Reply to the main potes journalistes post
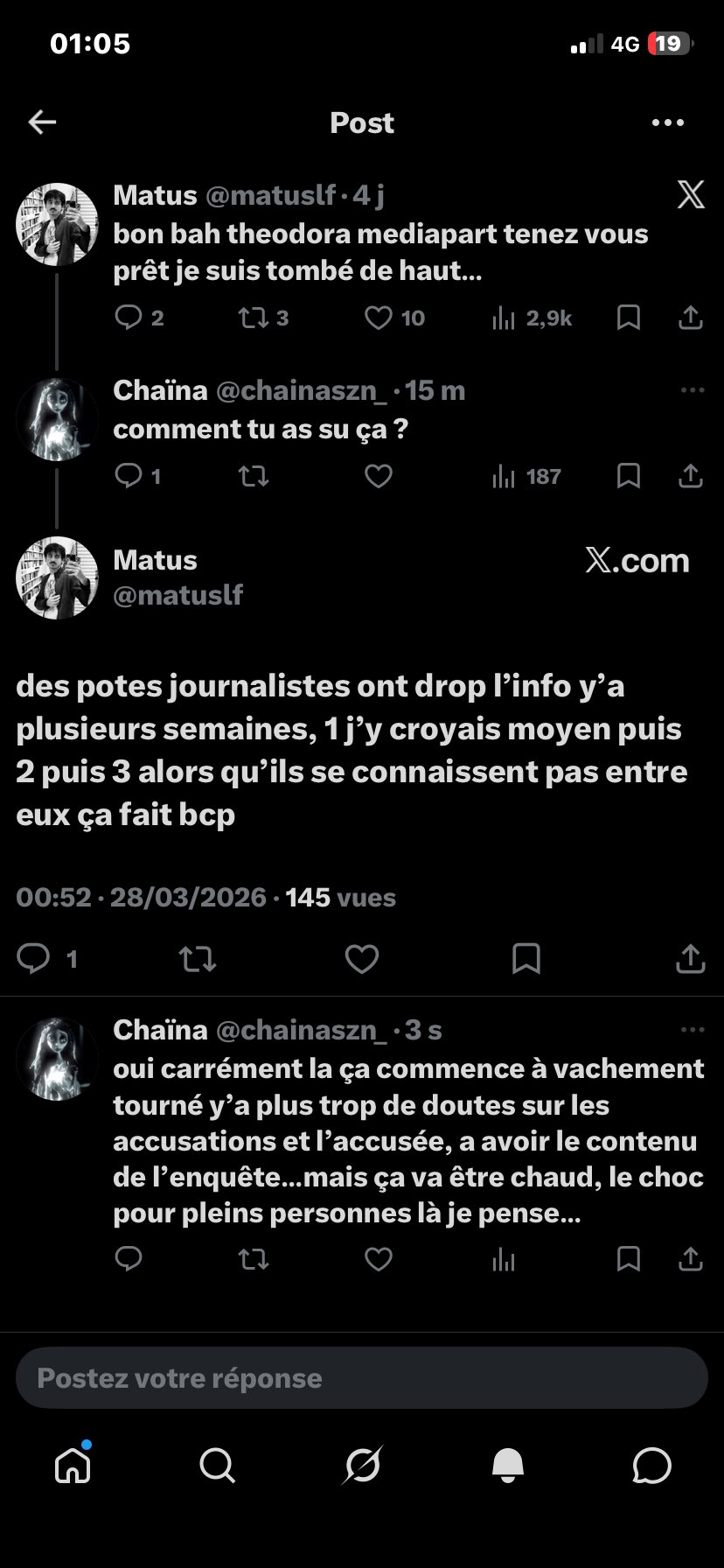Viewport: 724px width, 1568px height. [x=35, y=959]
